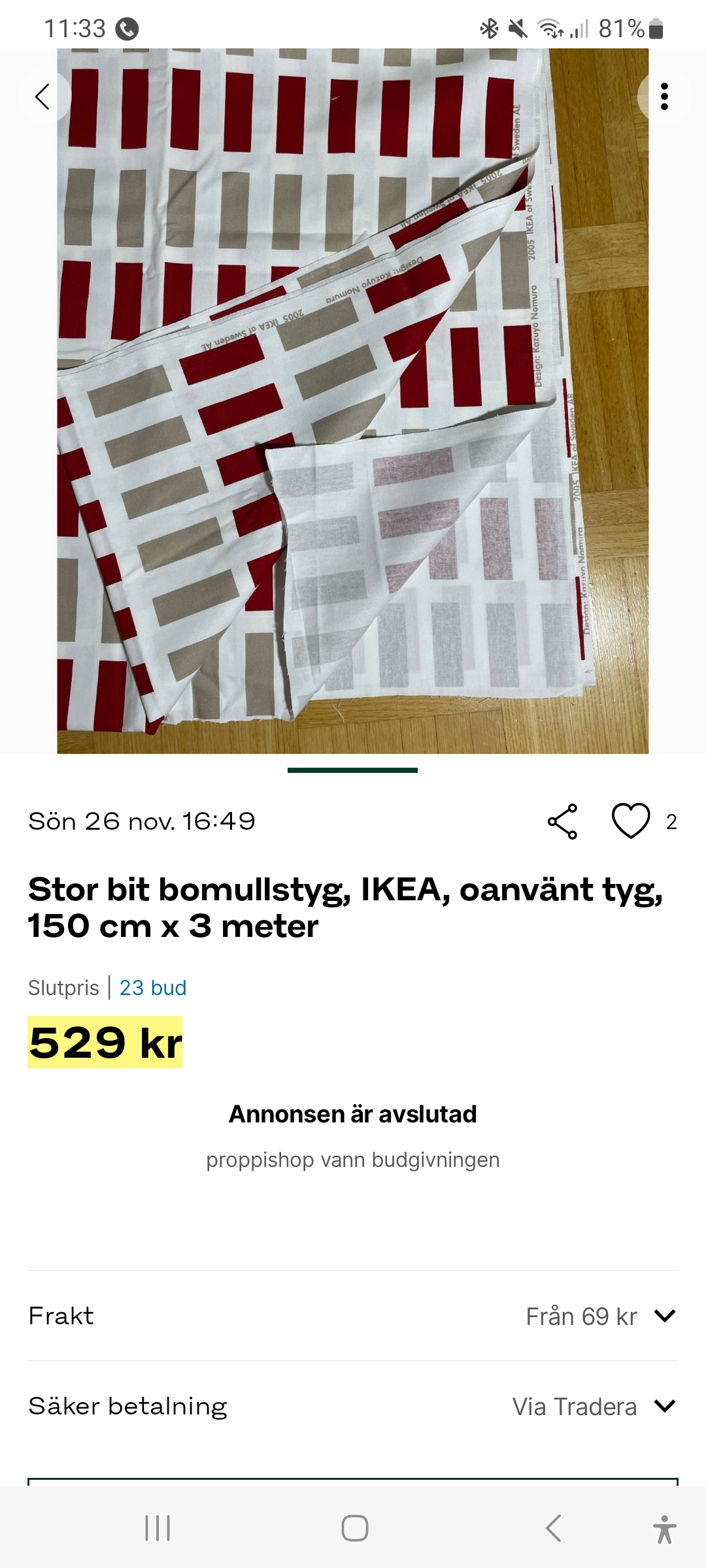Expand the Frakt shipping options
The image size is (706, 1568).
(x=664, y=1316)
